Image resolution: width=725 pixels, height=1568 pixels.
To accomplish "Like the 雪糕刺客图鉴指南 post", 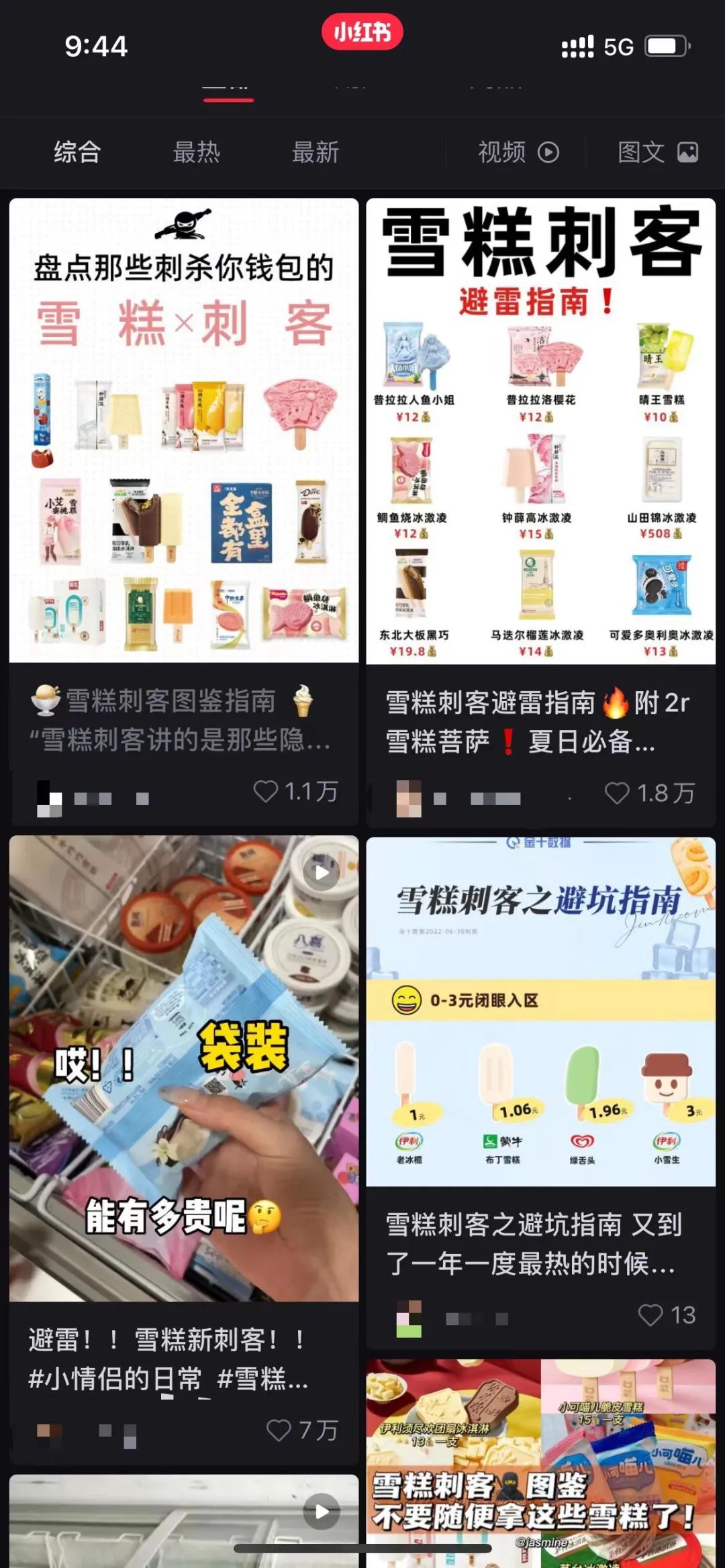I will 266,791.
